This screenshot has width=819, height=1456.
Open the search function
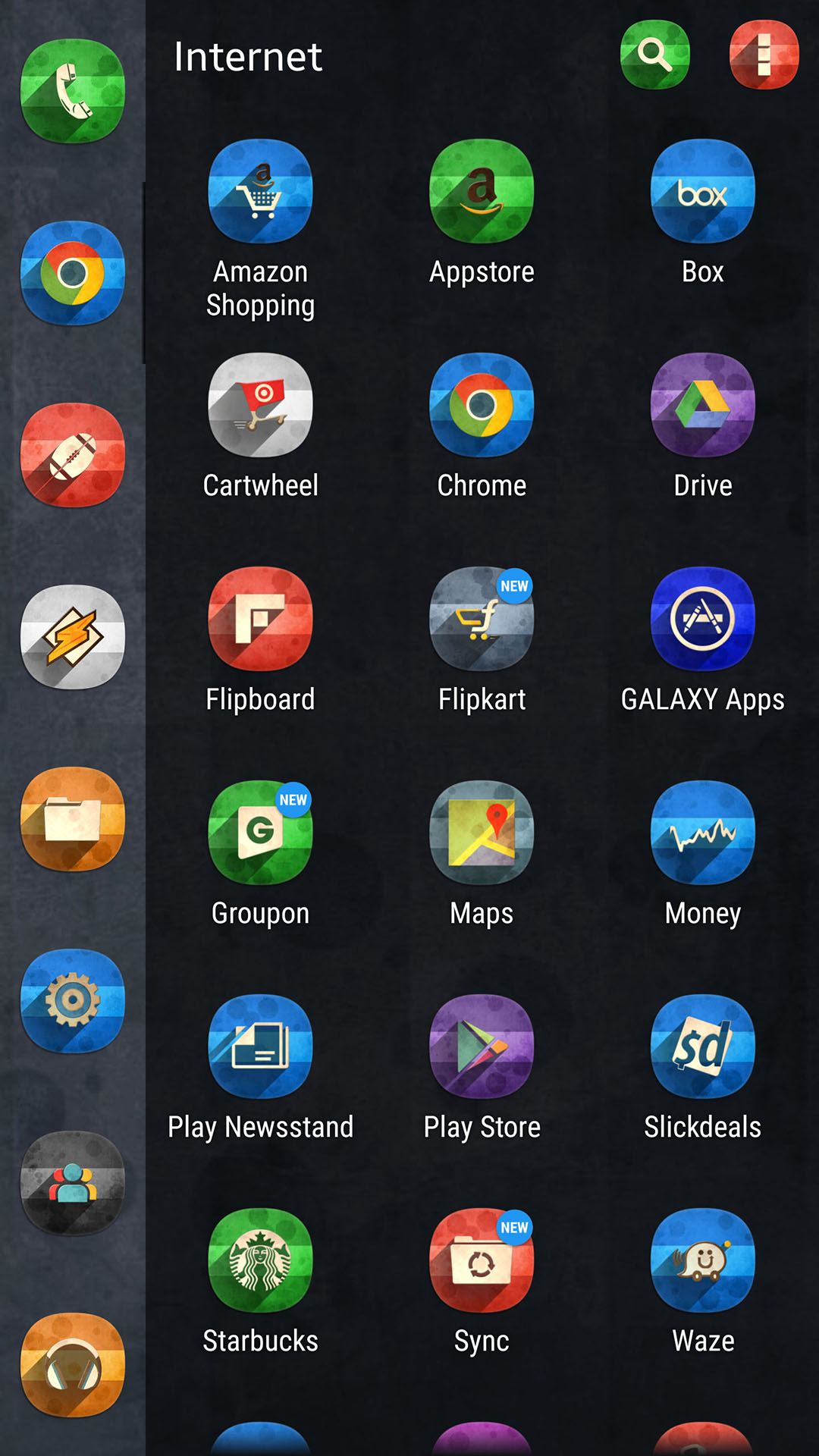click(x=654, y=55)
